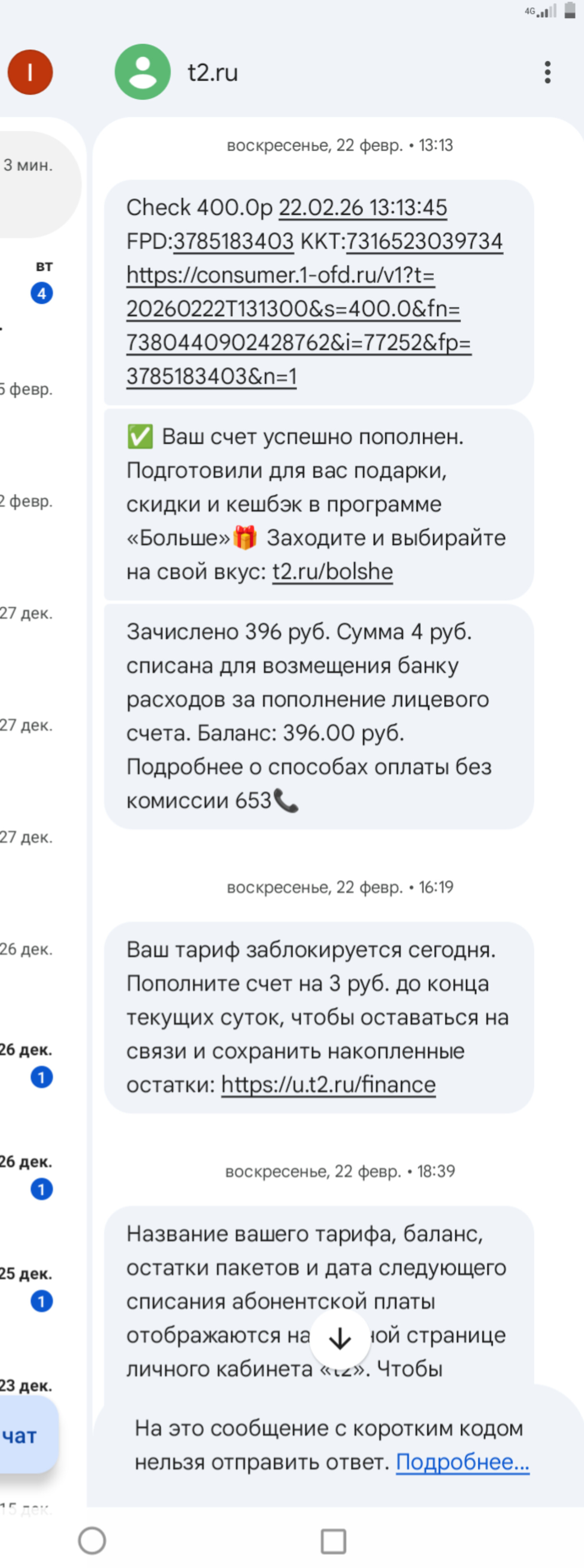The height and width of the screenshot is (1568, 584).
Task: Open the t2.ru/bolshe link
Action: (332, 572)
